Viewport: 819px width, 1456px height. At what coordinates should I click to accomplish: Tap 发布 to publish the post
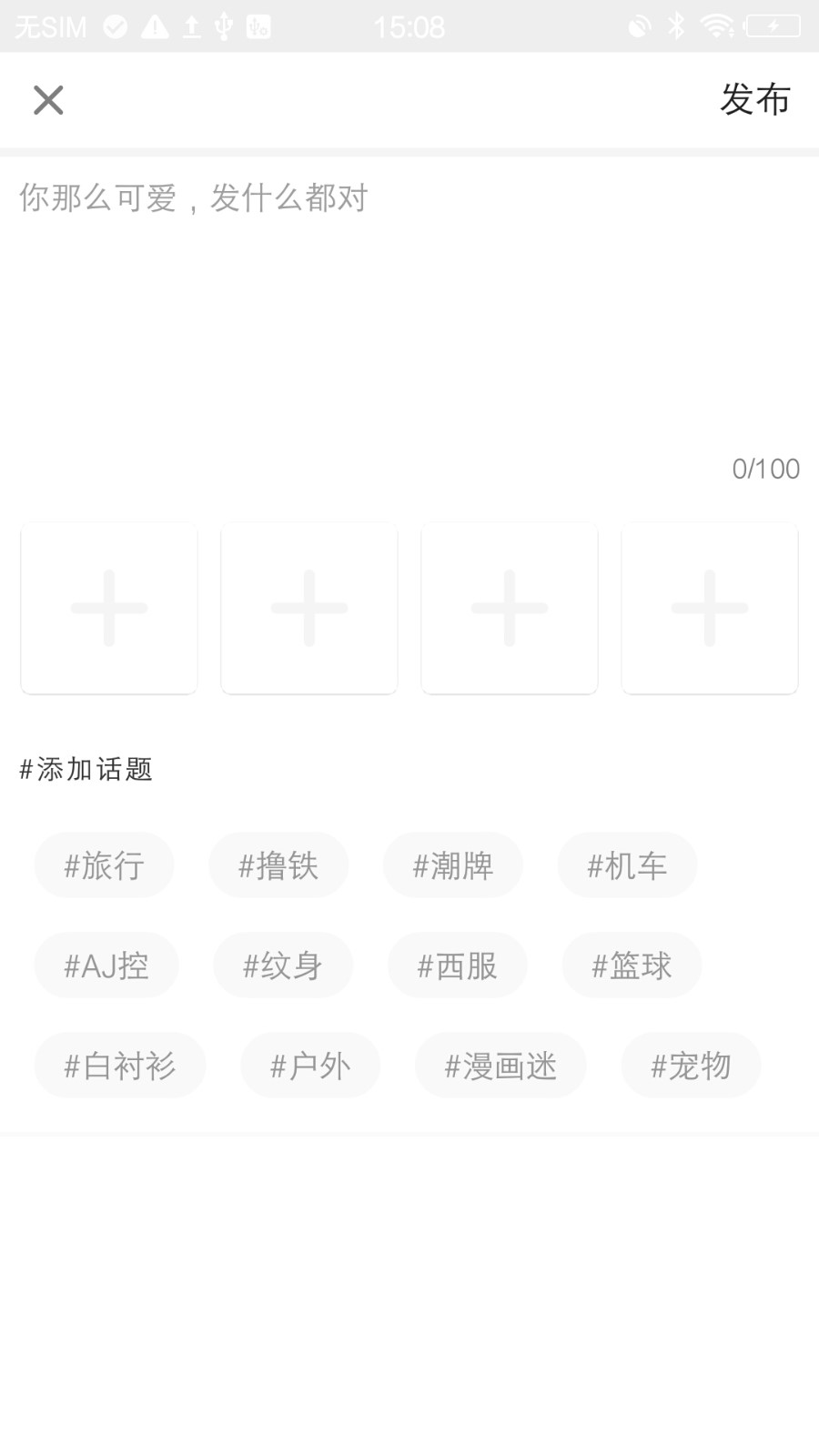(x=754, y=99)
